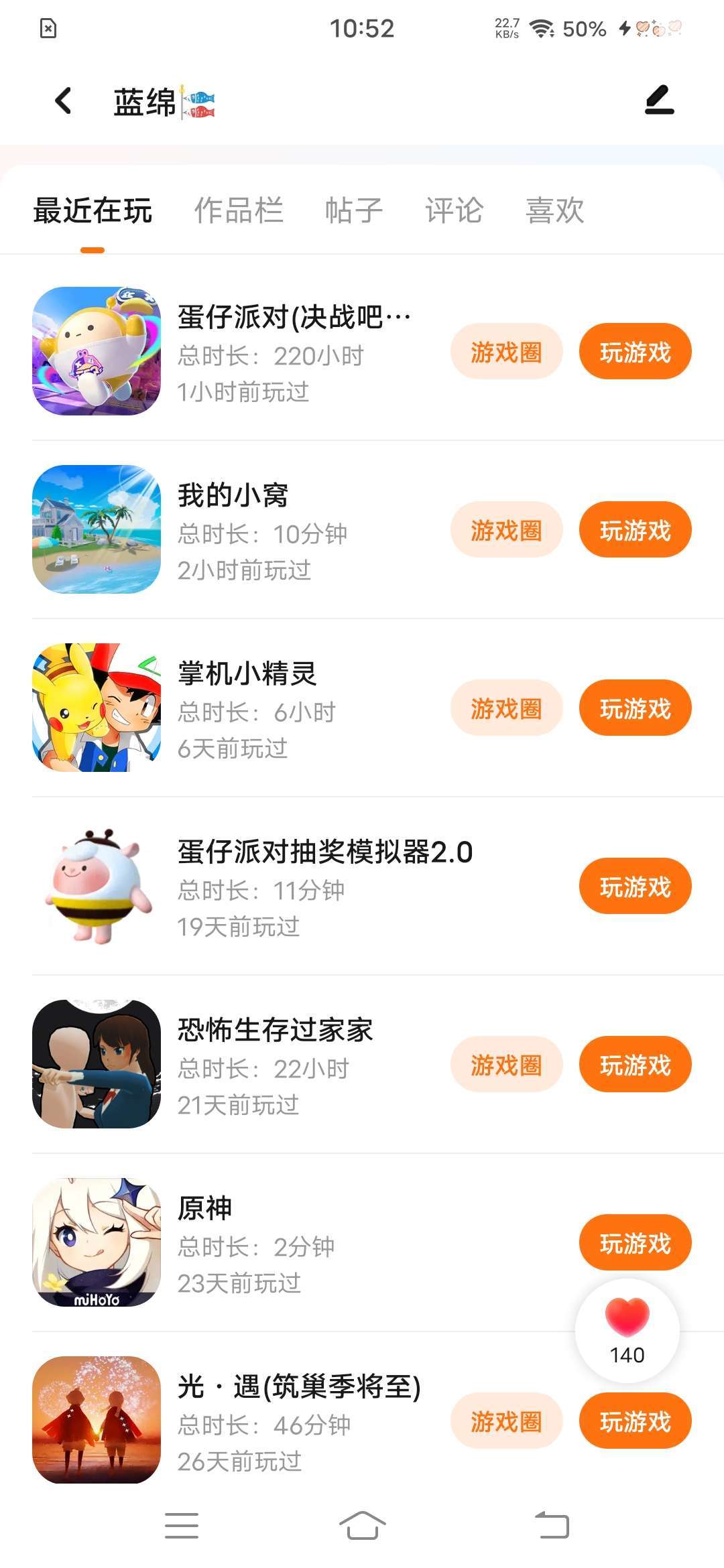Tap 玩游戏 for 蛋仔派对(决战吧…
Image resolution: width=724 pixels, height=1568 pixels.
tap(635, 352)
